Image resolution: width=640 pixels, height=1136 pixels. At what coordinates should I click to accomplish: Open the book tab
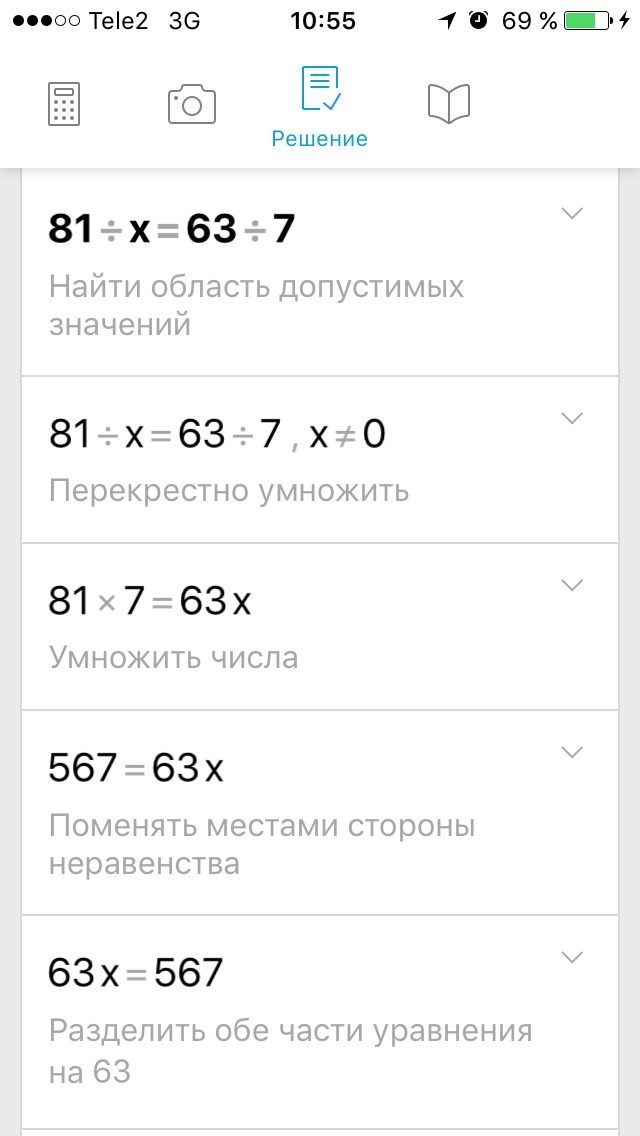(x=449, y=104)
